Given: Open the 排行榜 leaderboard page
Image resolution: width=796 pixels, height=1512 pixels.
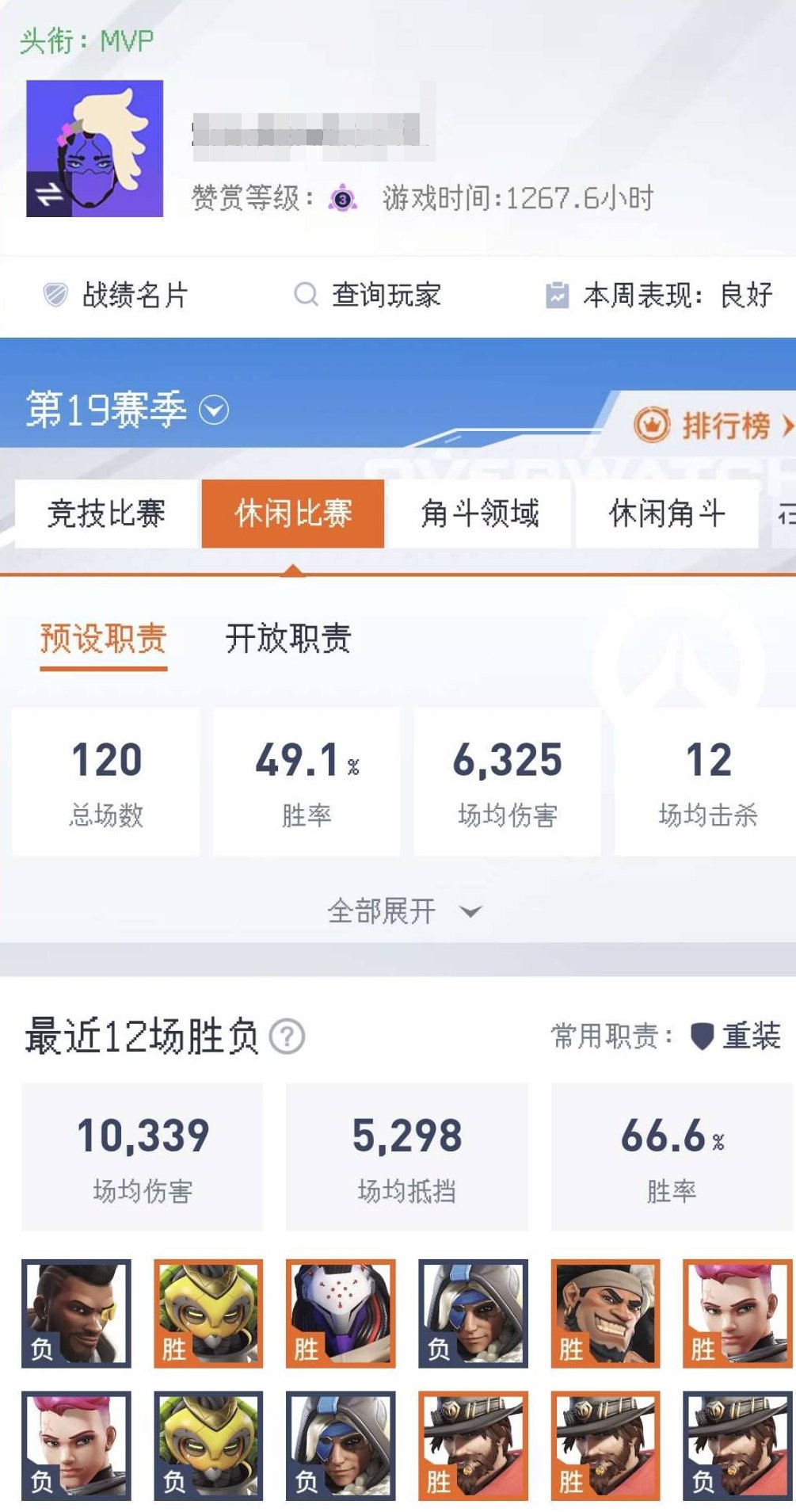Looking at the screenshot, I should click(x=726, y=426).
